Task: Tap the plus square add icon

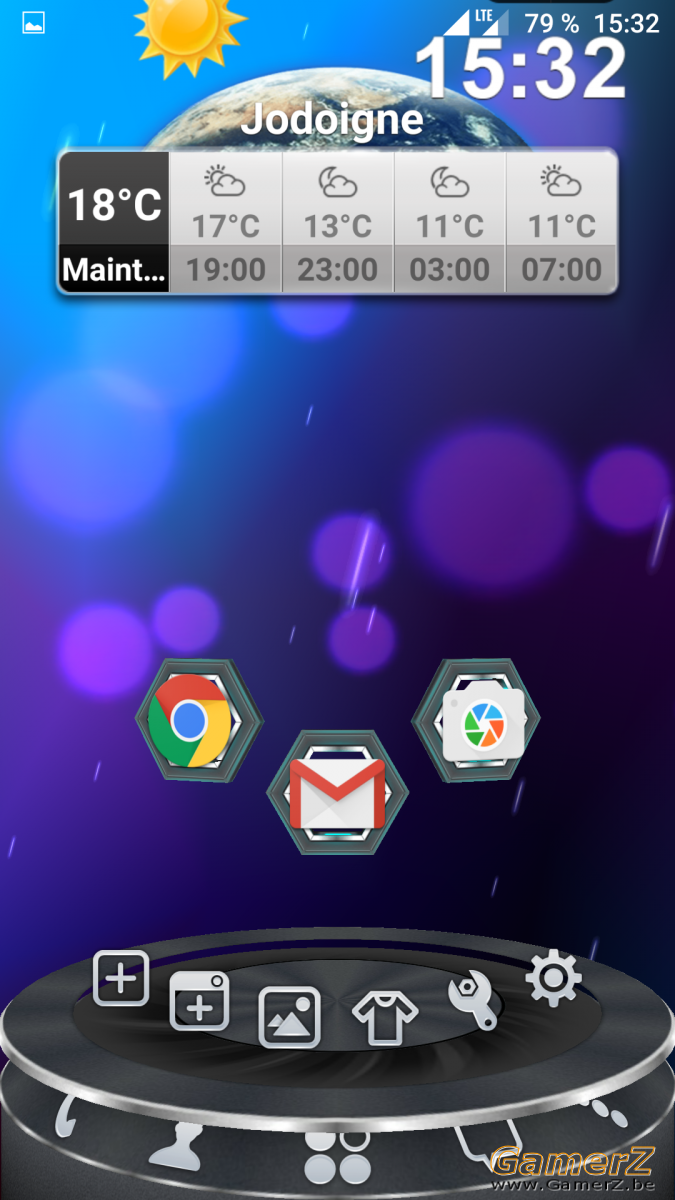Action: (121, 977)
